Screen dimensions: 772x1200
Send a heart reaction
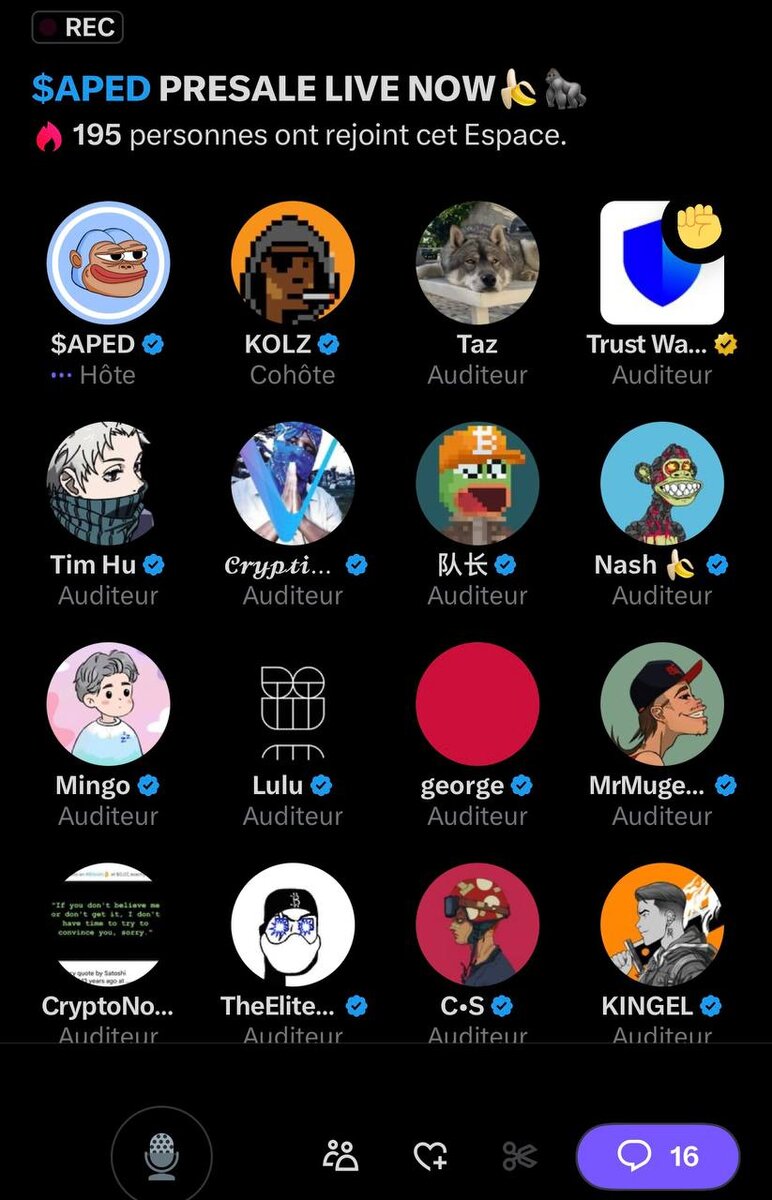pyautogui.click(x=430, y=1156)
